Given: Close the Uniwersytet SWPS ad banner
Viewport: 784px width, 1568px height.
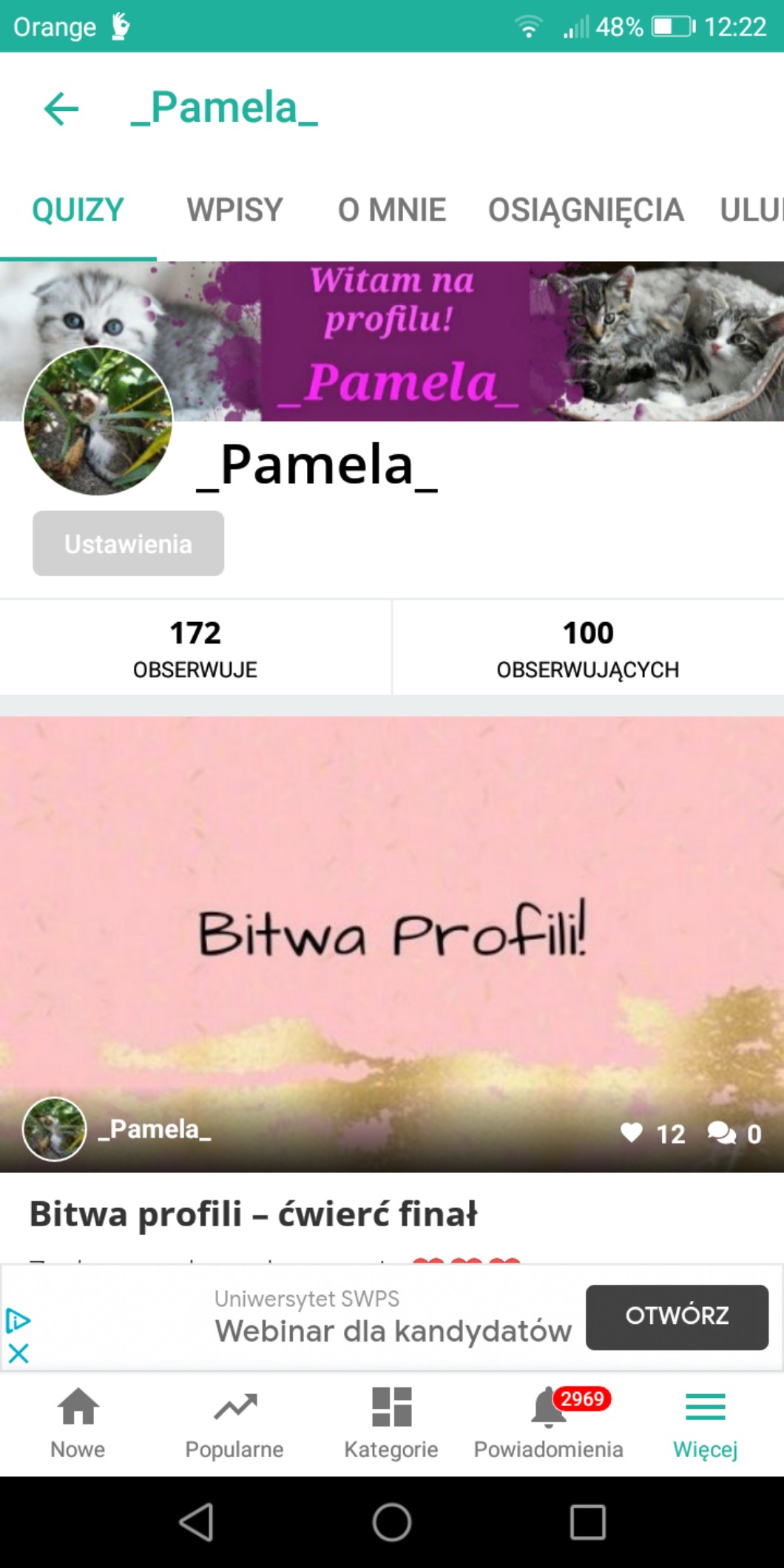Looking at the screenshot, I should coord(18,1354).
